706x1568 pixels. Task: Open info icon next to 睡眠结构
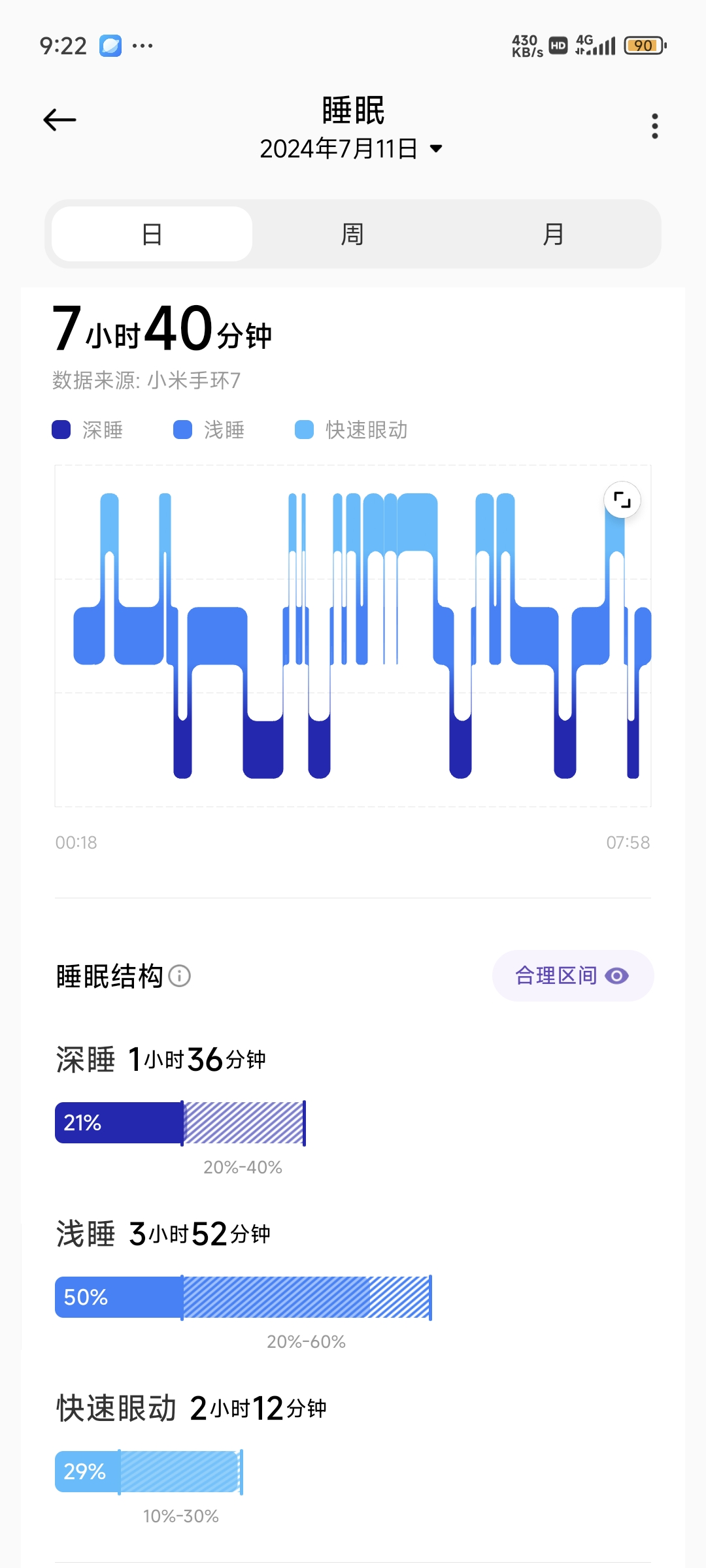point(180,976)
